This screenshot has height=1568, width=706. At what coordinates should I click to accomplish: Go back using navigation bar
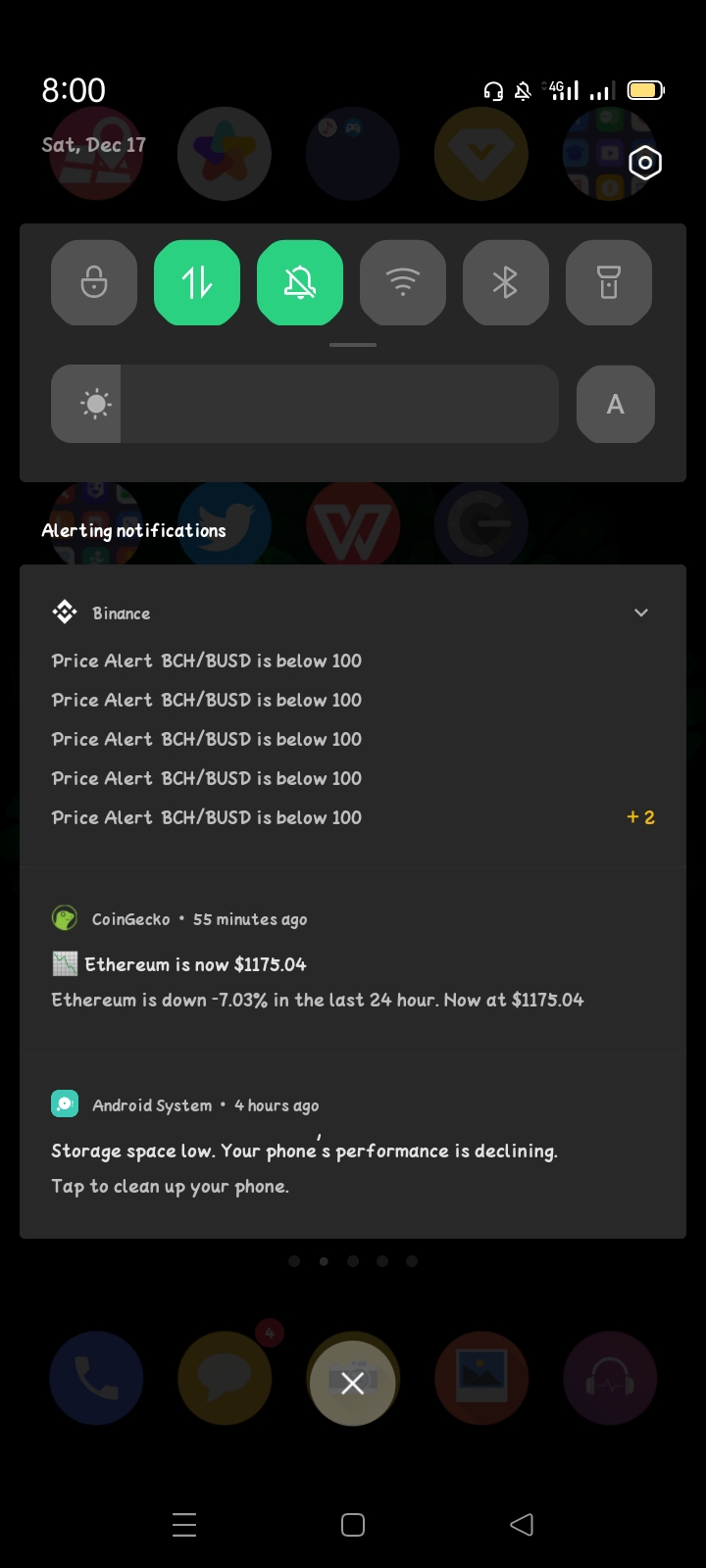pos(522,1525)
